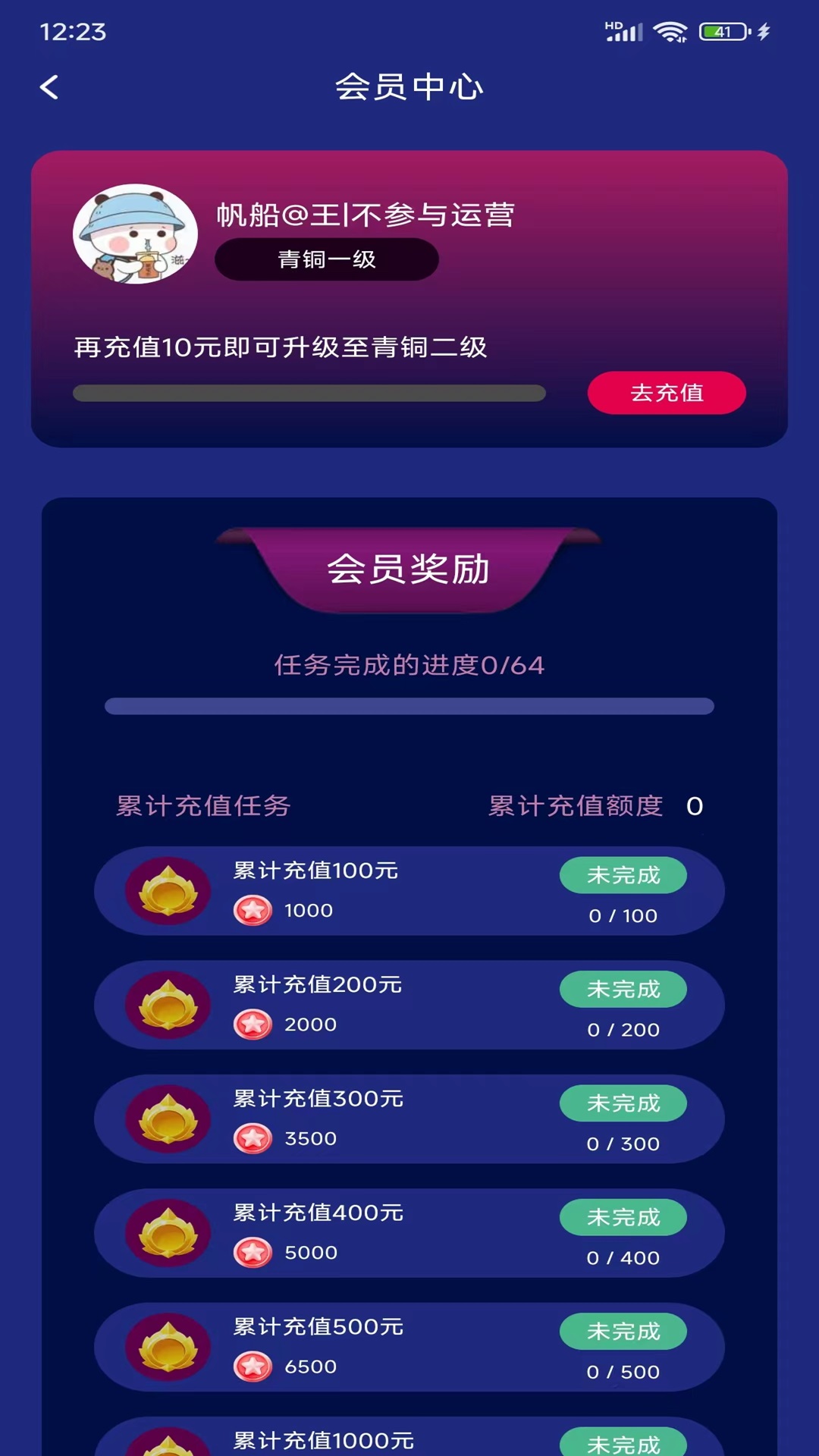This screenshot has width=819, height=1456.
Task: Open the profile avatar picture
Action: coord(135,234)
